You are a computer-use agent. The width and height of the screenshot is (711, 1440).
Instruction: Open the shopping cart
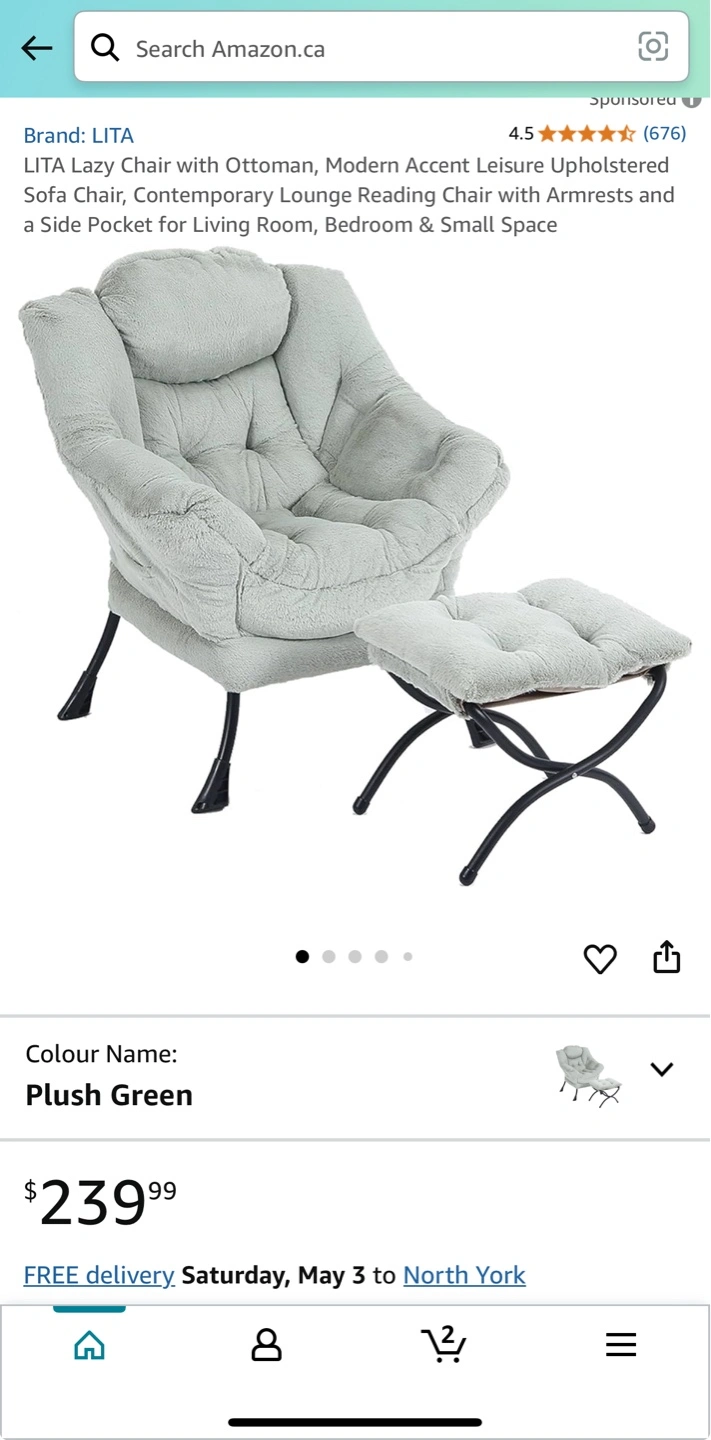coord(443,1344)
